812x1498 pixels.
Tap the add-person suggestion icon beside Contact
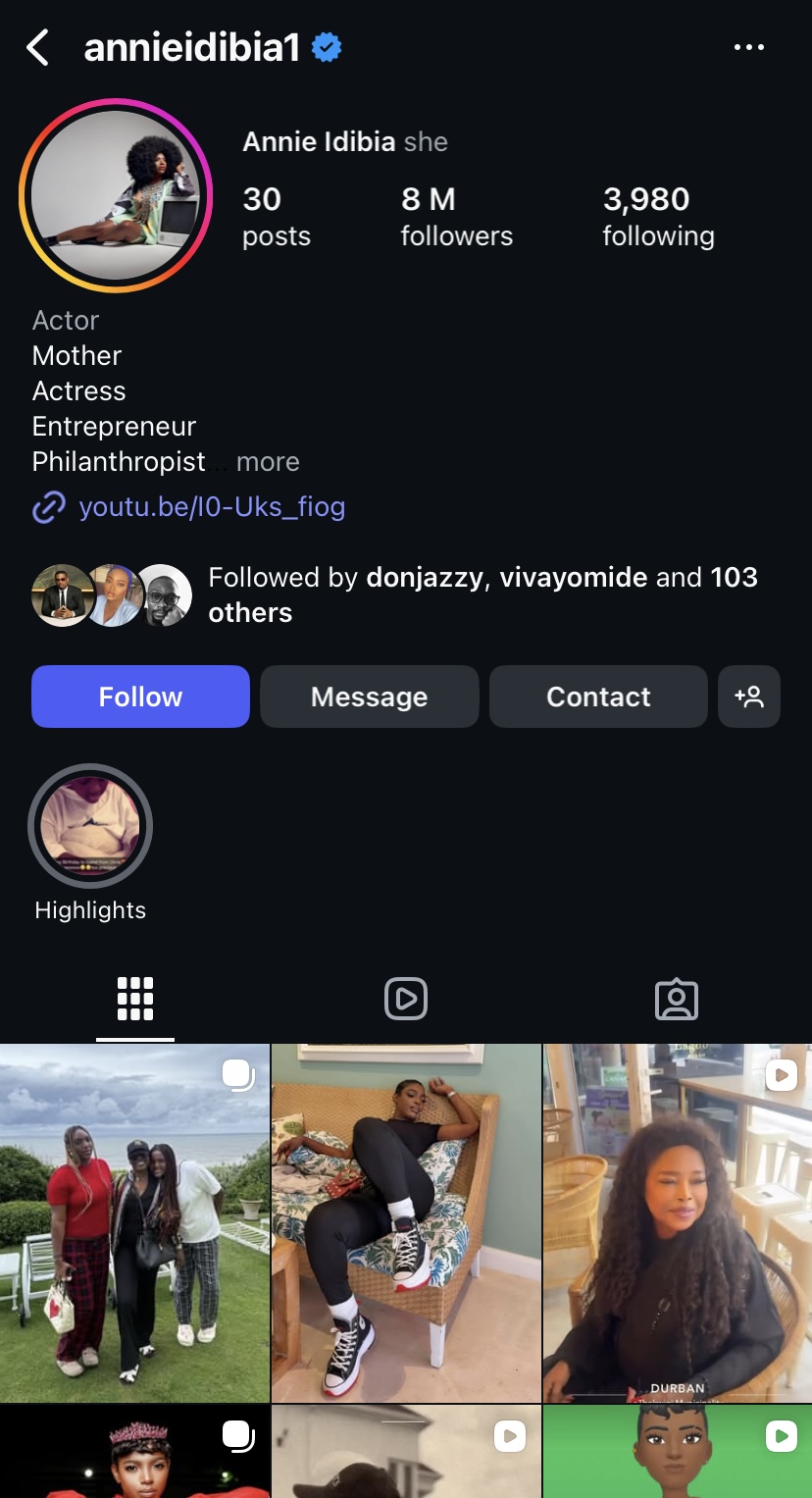click(749, 697)
